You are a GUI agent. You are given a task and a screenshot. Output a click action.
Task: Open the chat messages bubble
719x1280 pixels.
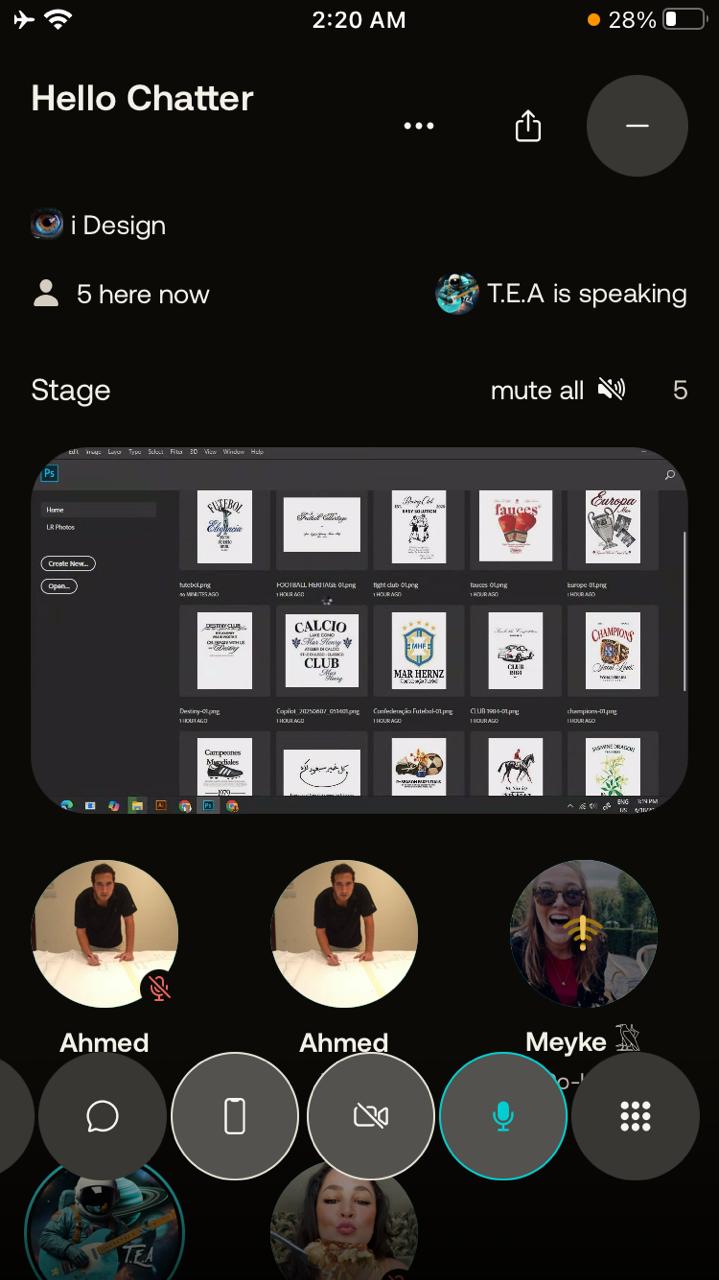102,1116
